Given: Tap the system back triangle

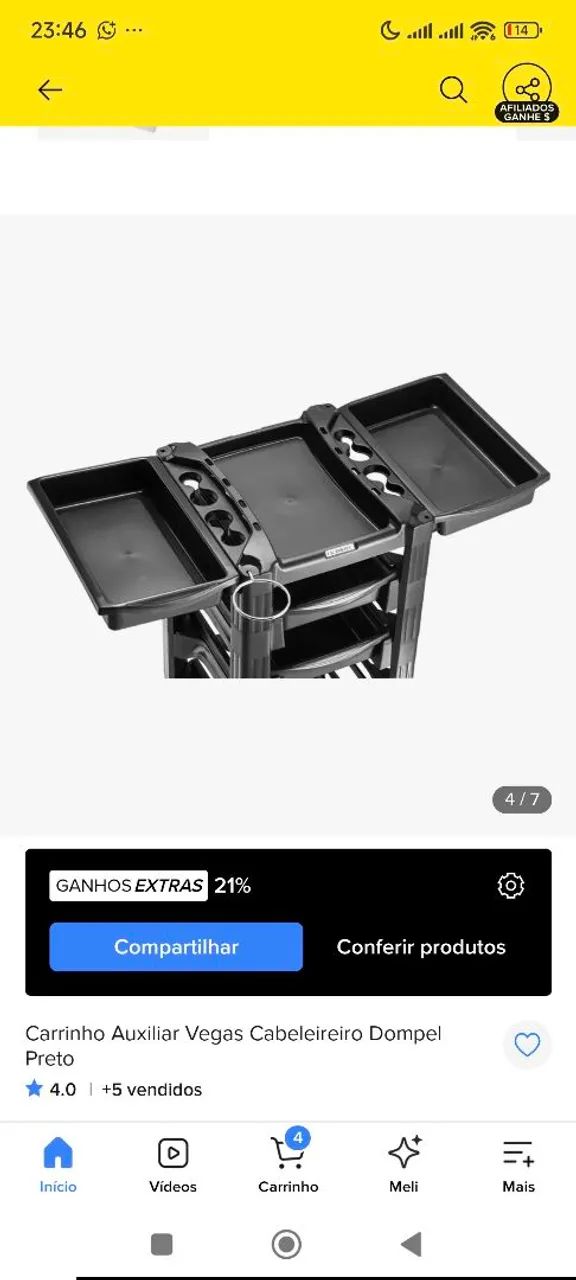Looking at the screenshot, I should (x=411, y=1244).
